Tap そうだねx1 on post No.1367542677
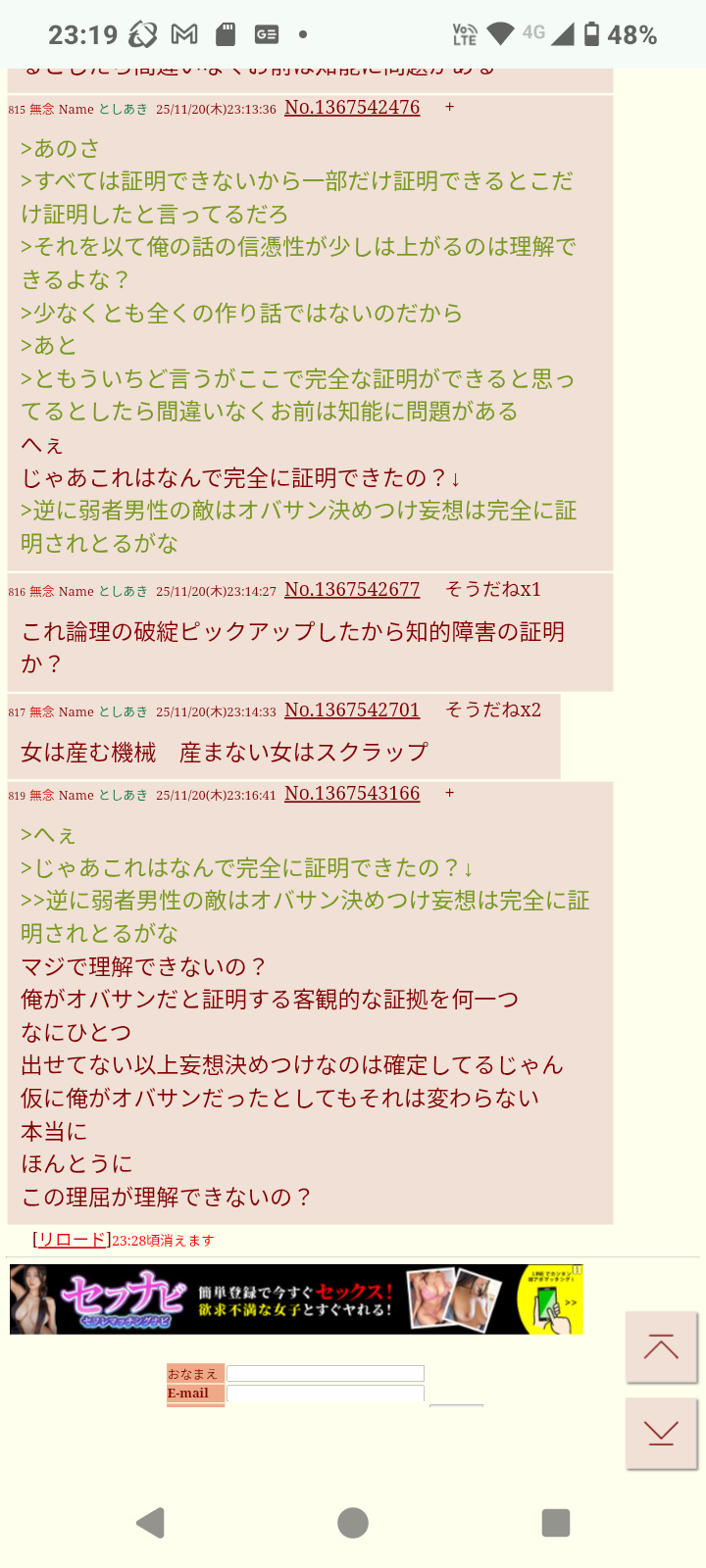Viewport: 706px width, 1568px height. point(493,589)
